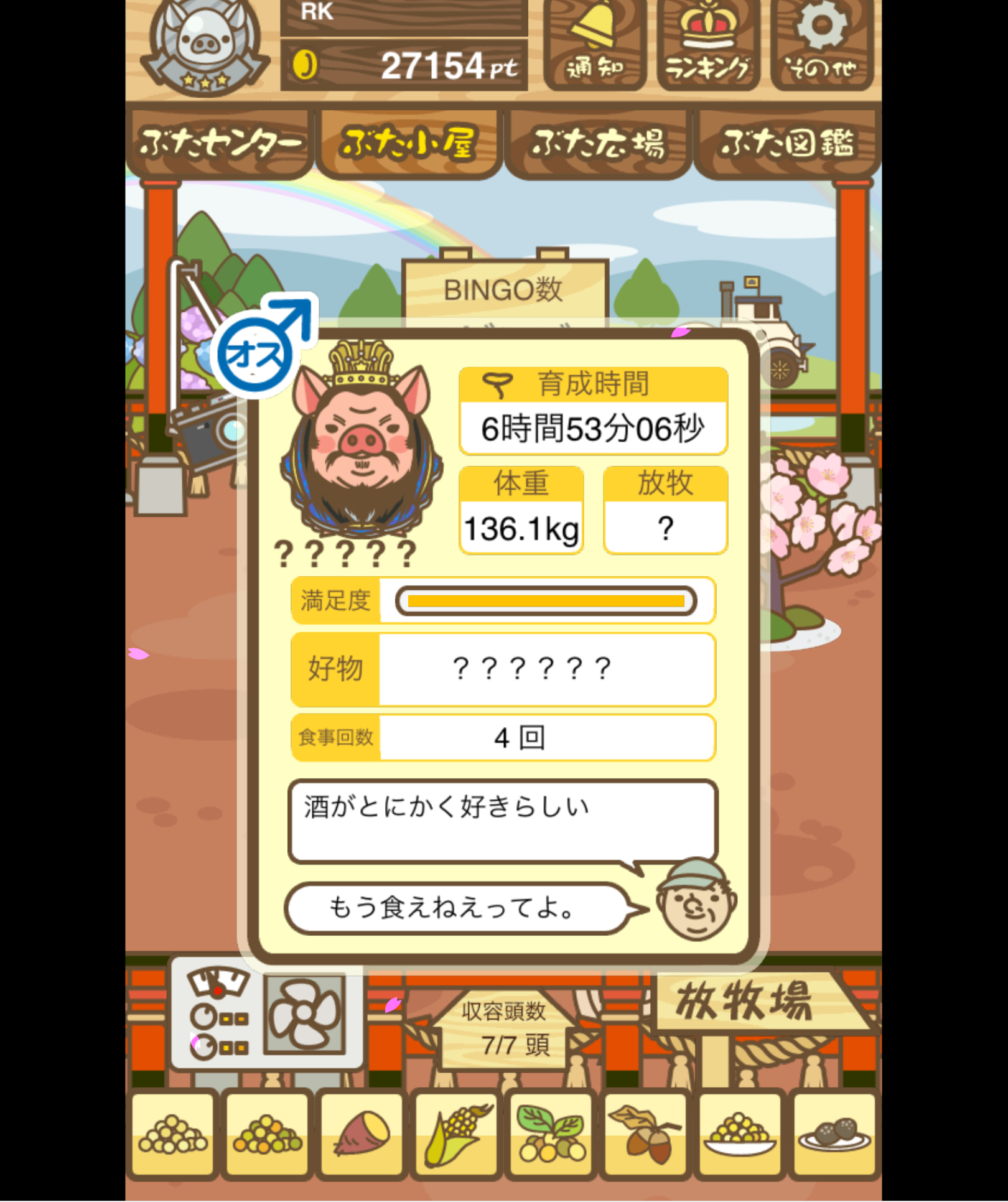Open the ランキング crown button
The height and width of the screenshot is (1202, 1008).
click(x=707, y=45)
